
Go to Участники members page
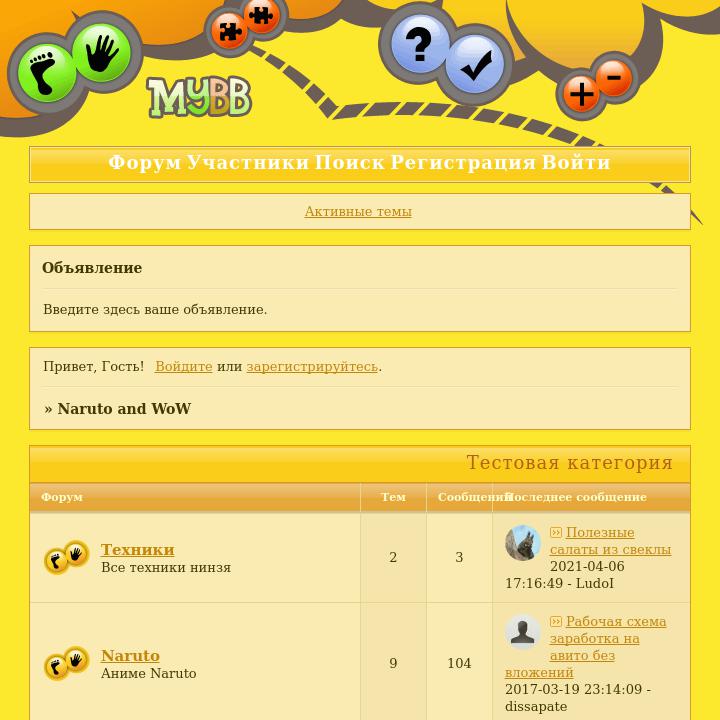point(248,163)
